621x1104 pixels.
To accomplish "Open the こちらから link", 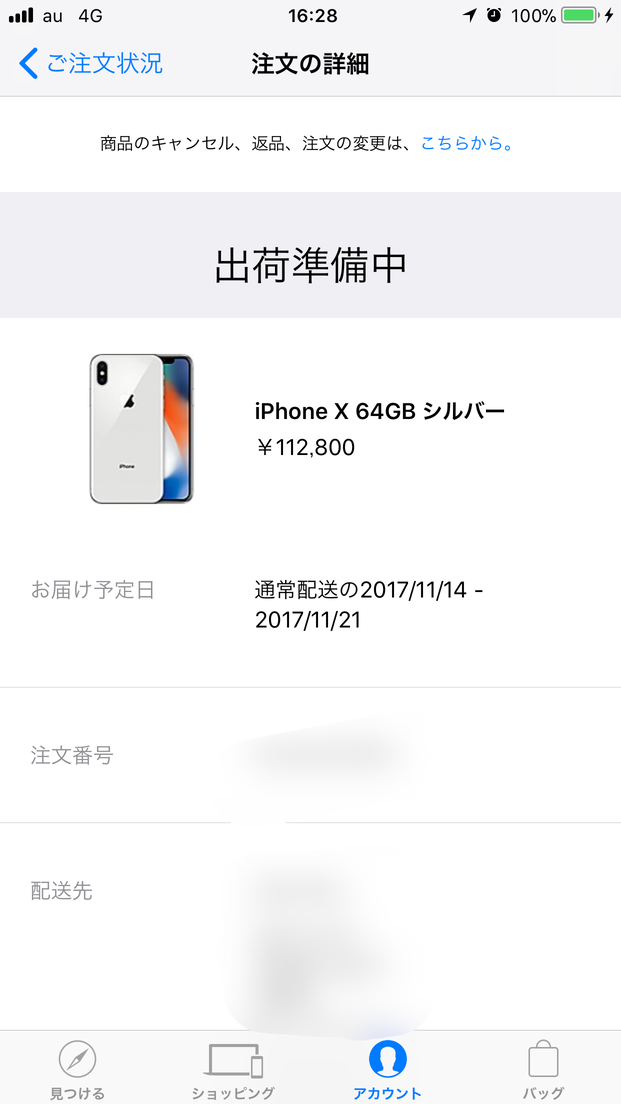I will 466,143.
